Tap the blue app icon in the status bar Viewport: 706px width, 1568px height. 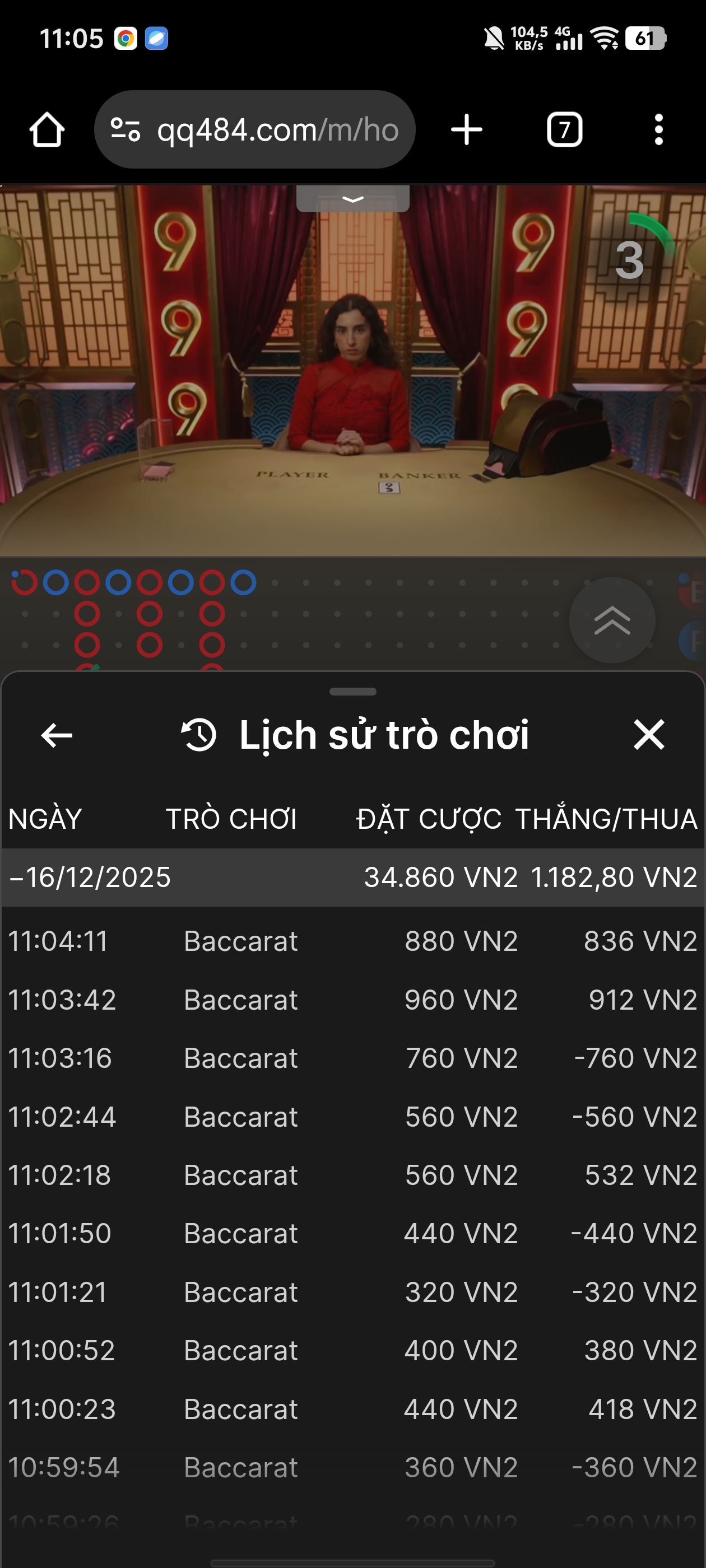157,38
